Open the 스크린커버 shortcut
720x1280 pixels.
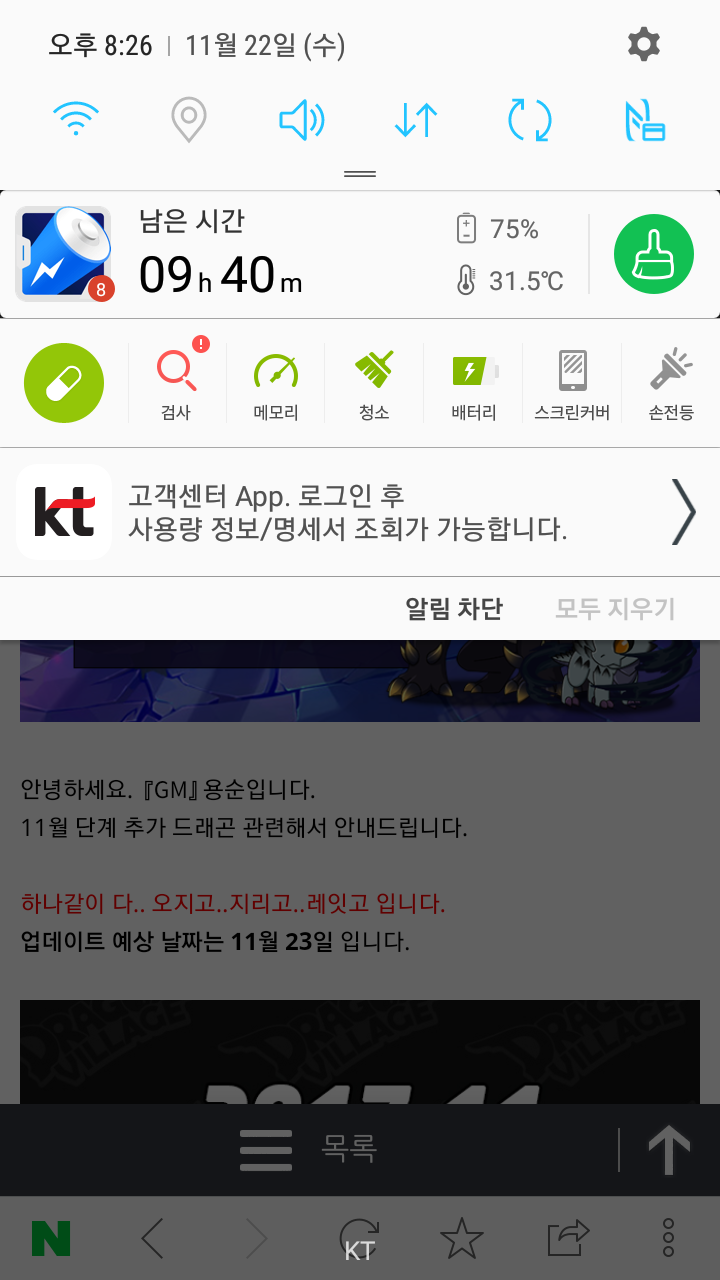coord(572,383)
